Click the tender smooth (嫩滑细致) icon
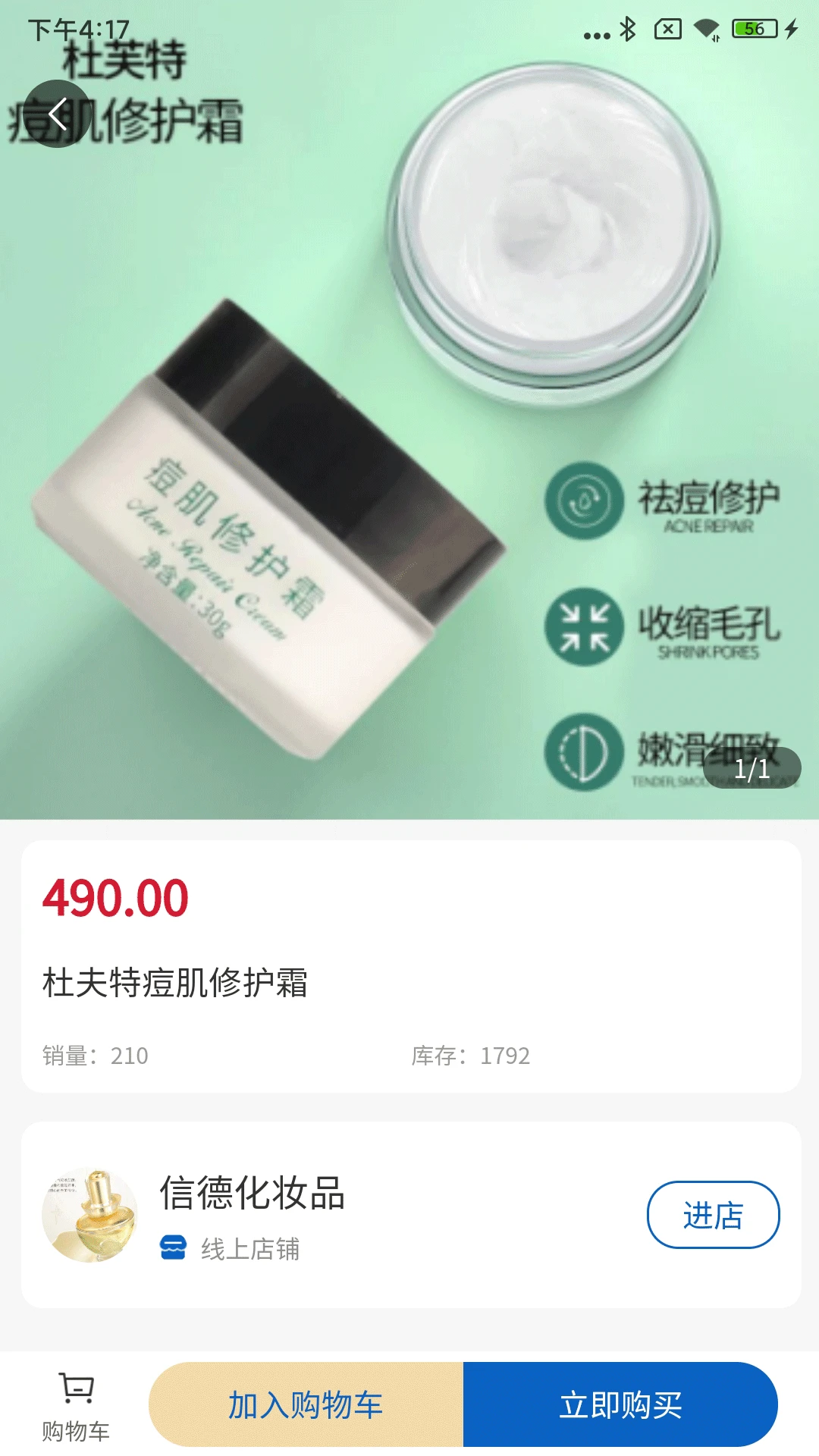Viewport: 819px width, 1456px height. click(583, 755)
